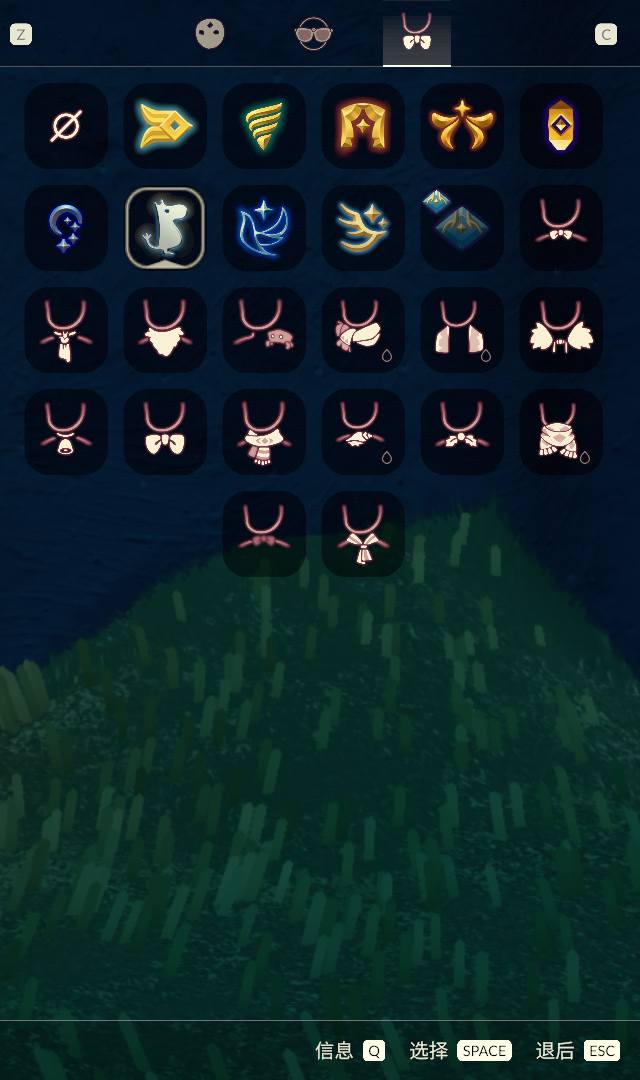Select the green tornado pendant
The height and width of the screenshot is (1080, 640).
[264, 126]
